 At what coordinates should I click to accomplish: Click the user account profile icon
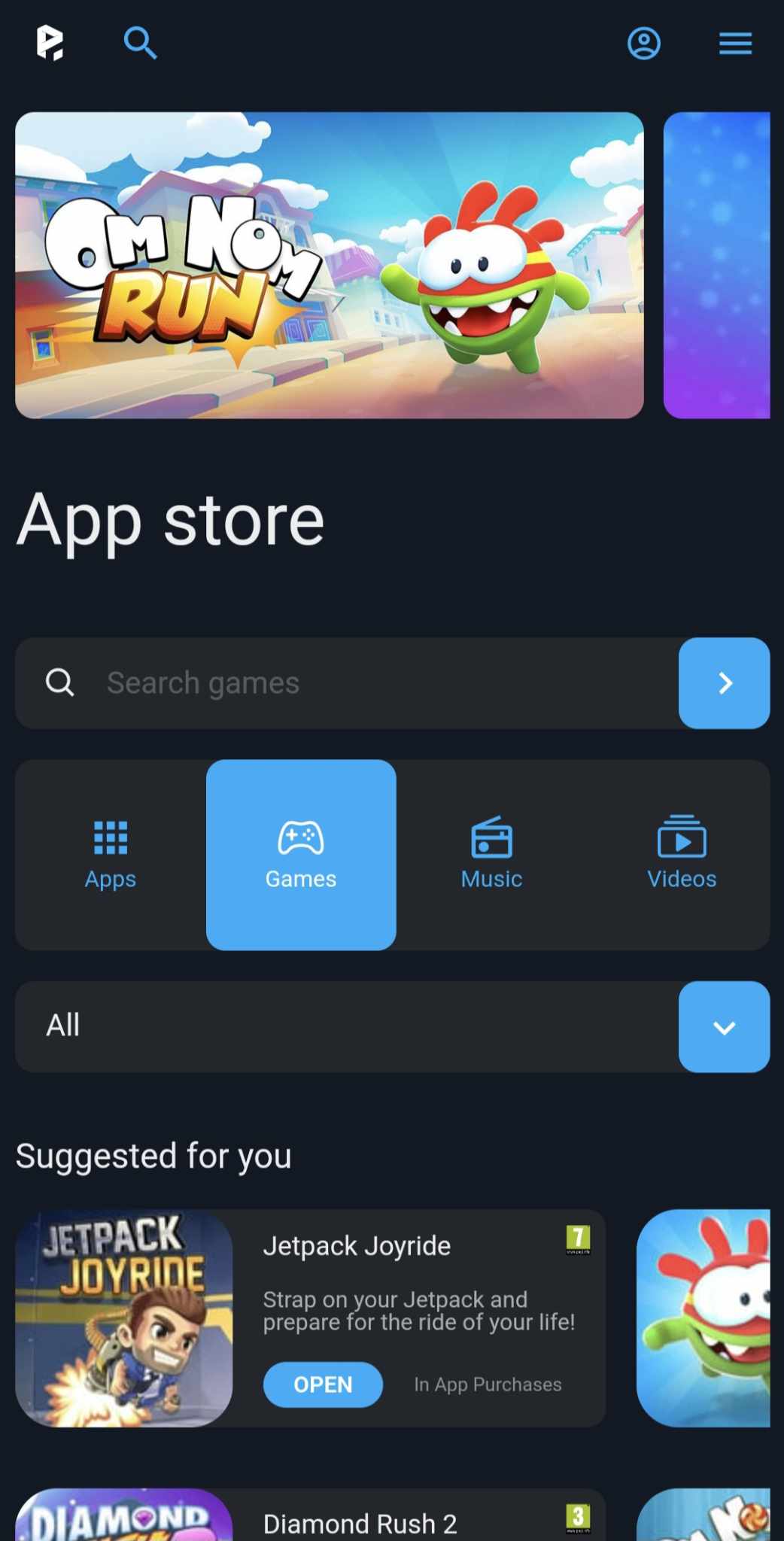tap(644, 44)
